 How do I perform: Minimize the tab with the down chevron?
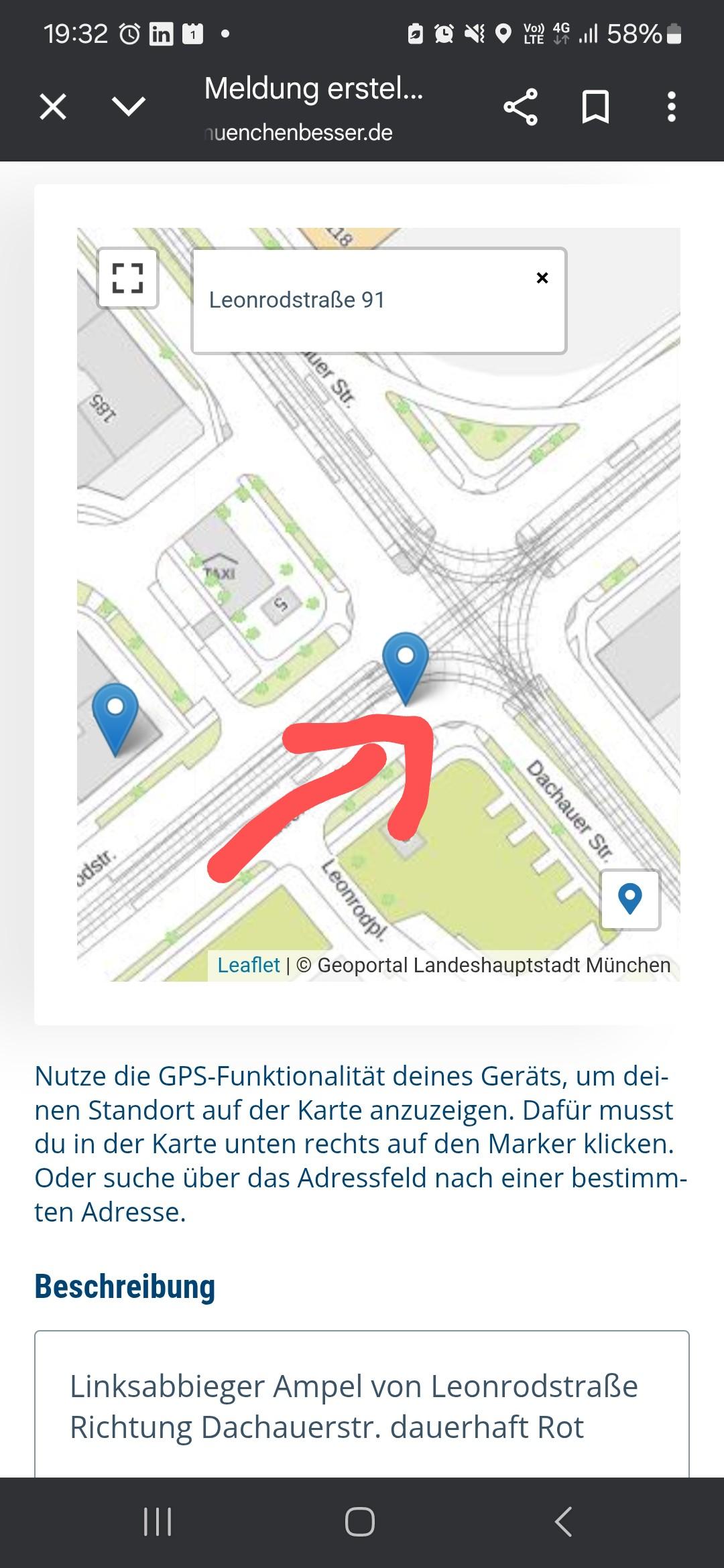tap(128, 106)
